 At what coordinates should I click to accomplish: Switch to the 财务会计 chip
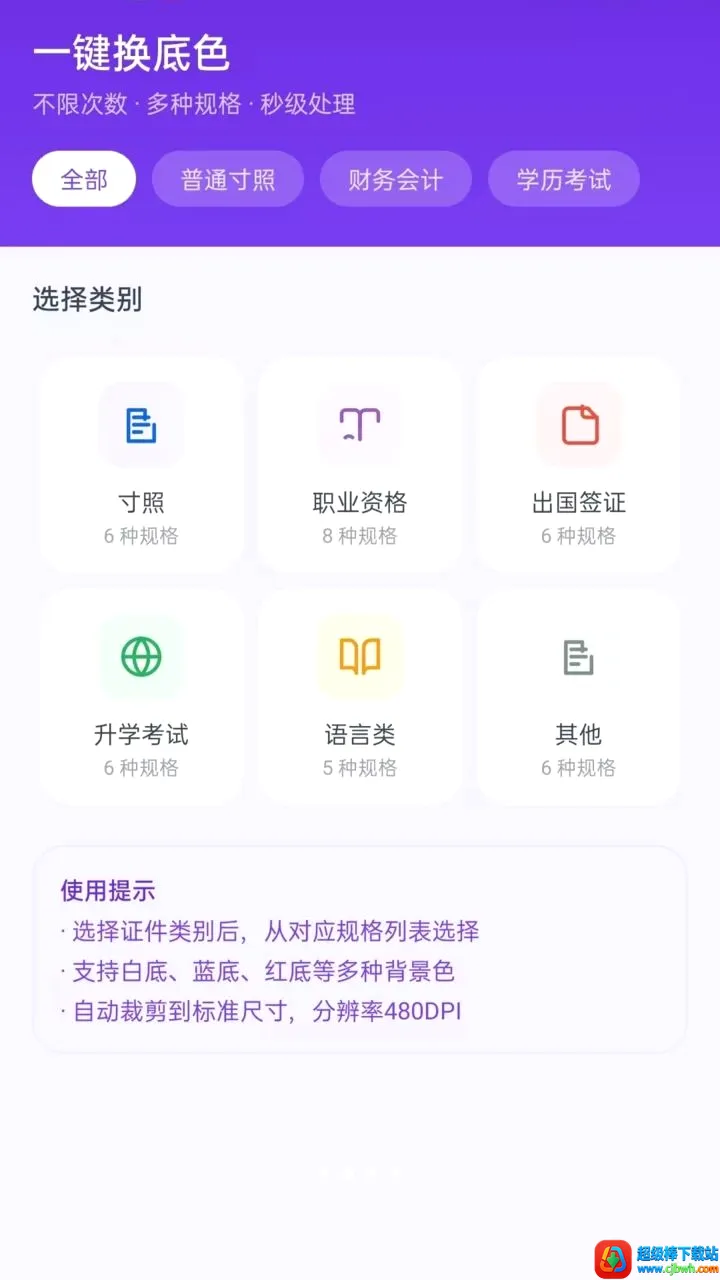[396, 179]
